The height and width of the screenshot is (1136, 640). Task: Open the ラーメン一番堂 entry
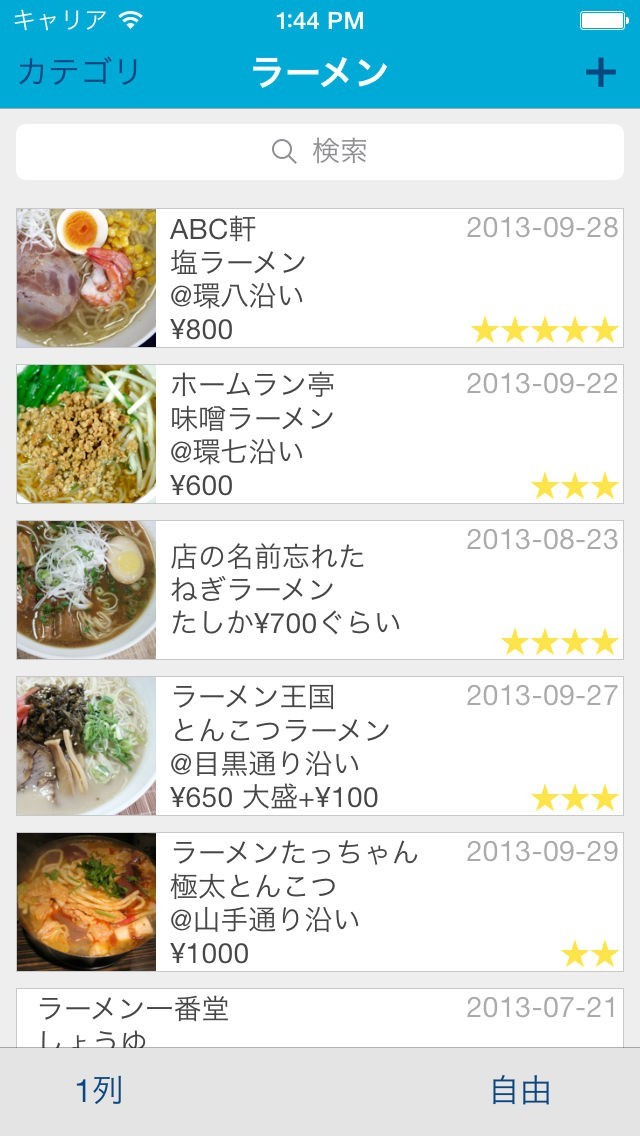tap(320, 1018)
